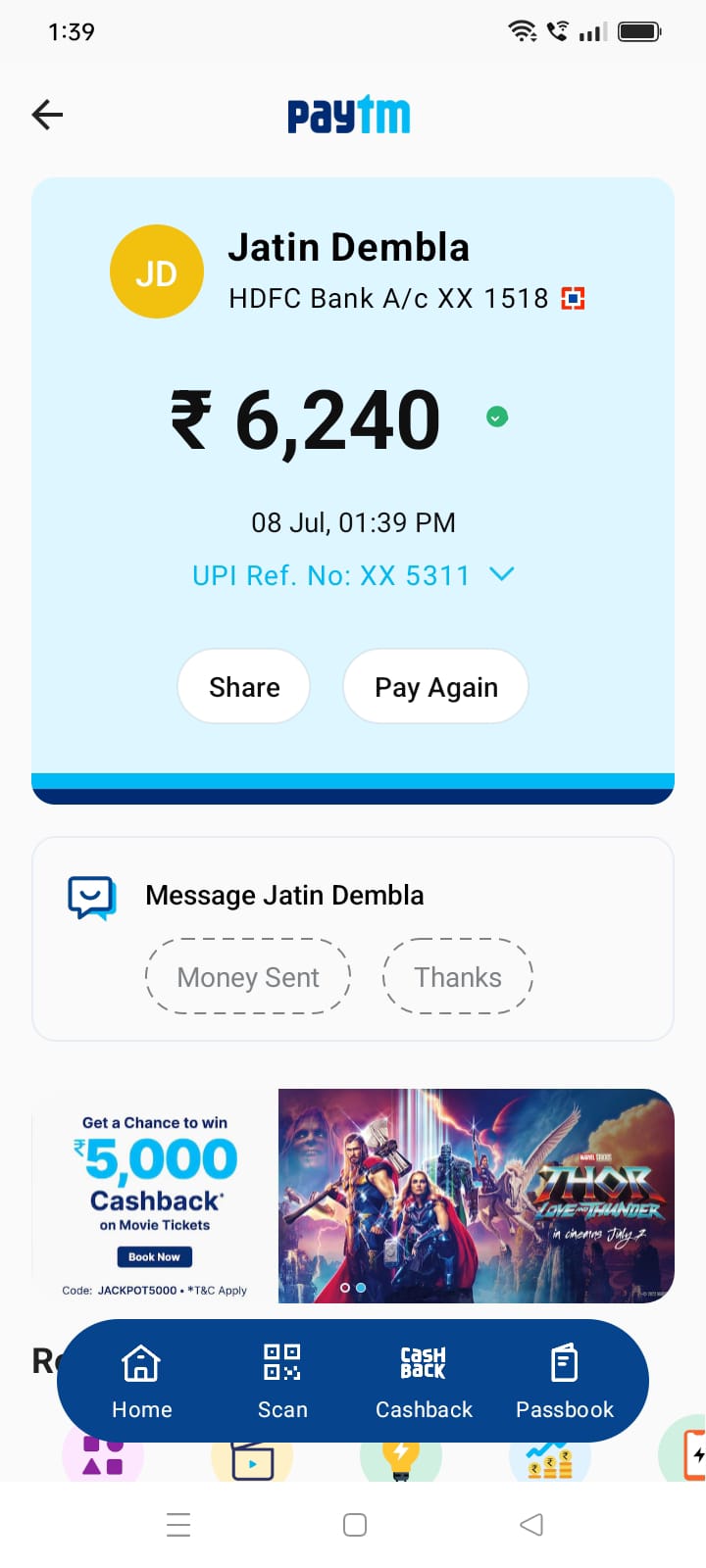Tap the system back button
Viewport: 706px width, 1568px height.
tap(531, 1525)
